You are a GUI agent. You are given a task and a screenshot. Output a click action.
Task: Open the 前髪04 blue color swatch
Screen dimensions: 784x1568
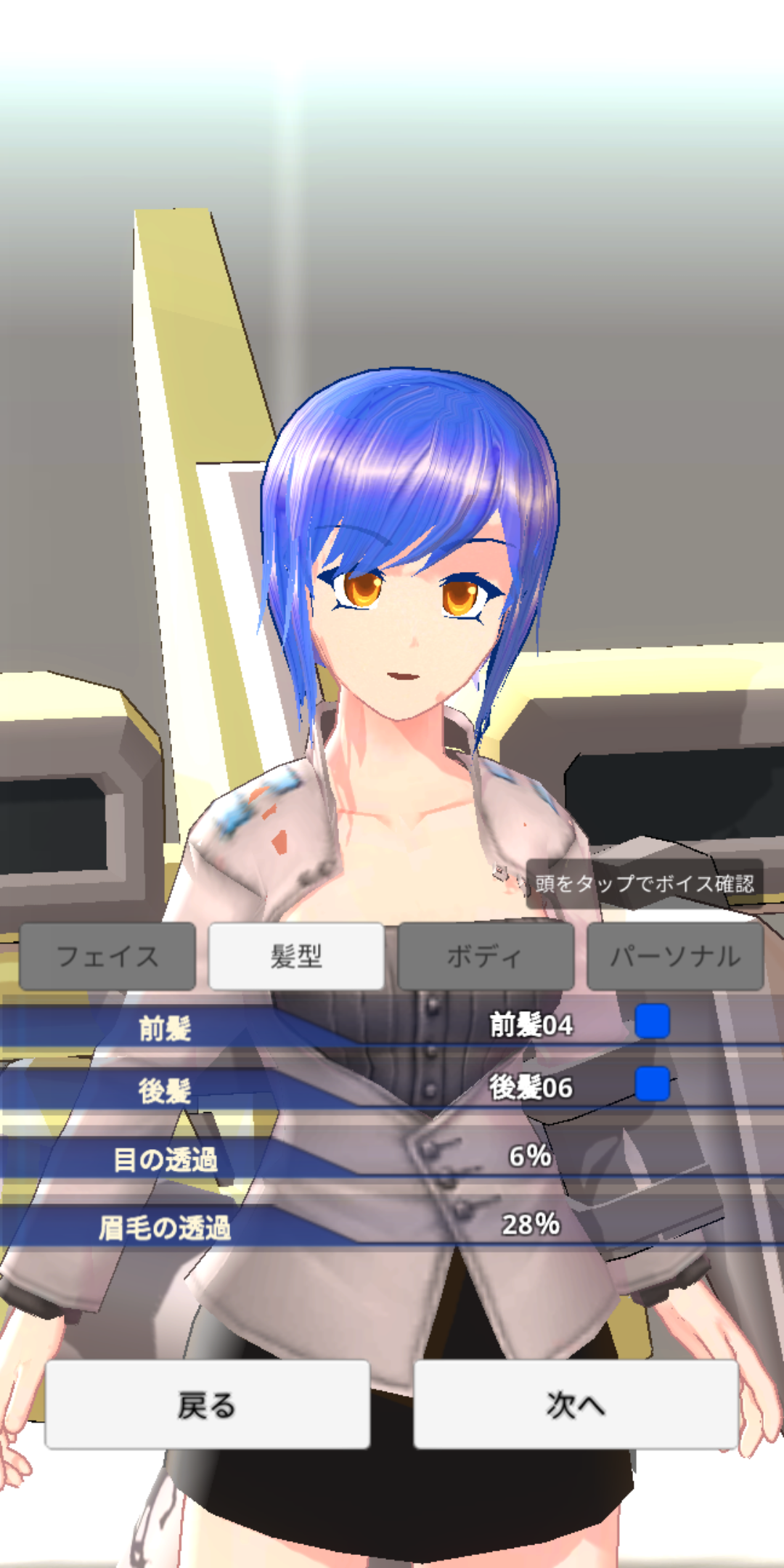(652, 1021)
